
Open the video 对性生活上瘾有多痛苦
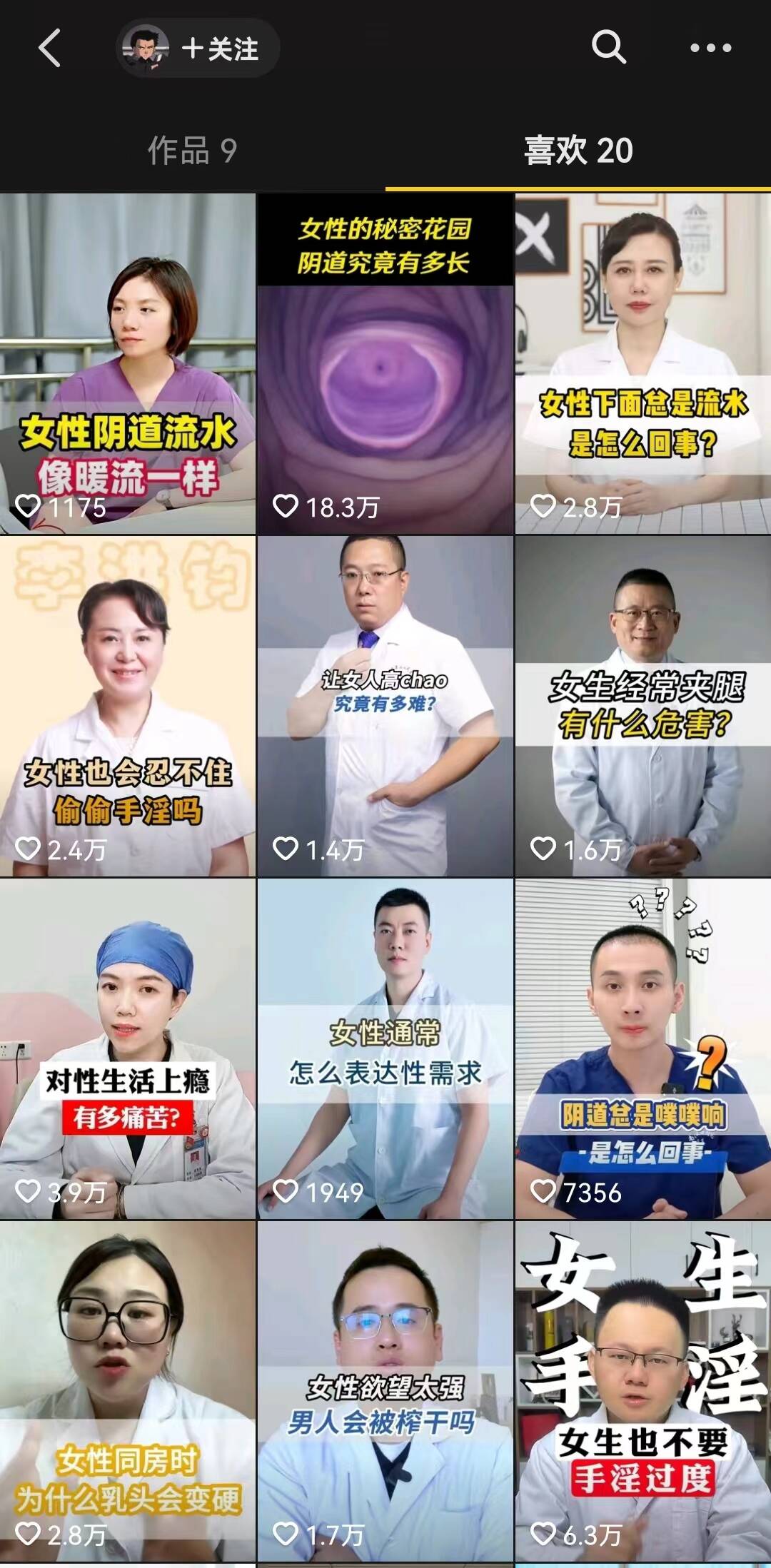tap(128, 1049)
